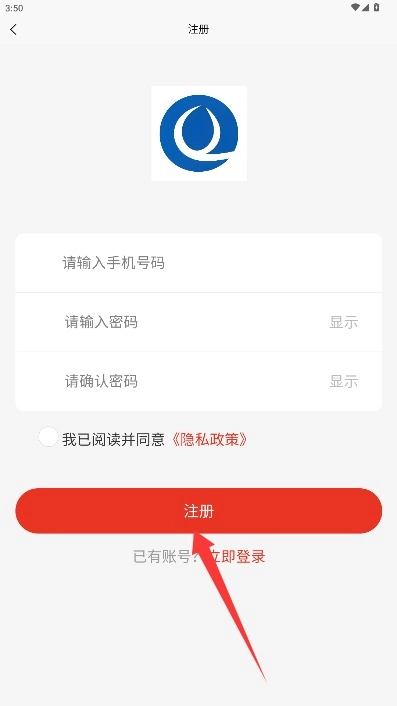Check the 我已阅读并同意 agreement circle

click(x=48, y=437)
